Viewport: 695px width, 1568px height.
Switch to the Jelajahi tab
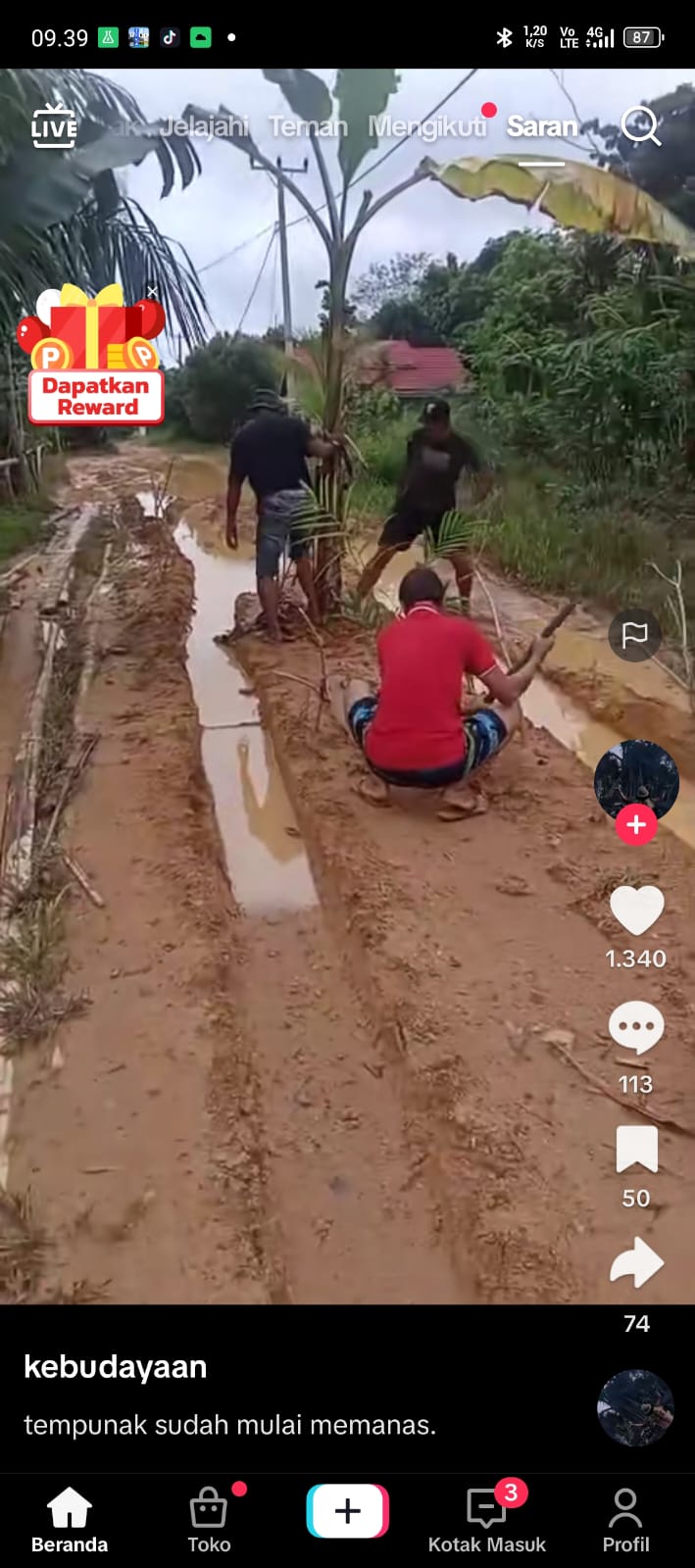[204, 126]
